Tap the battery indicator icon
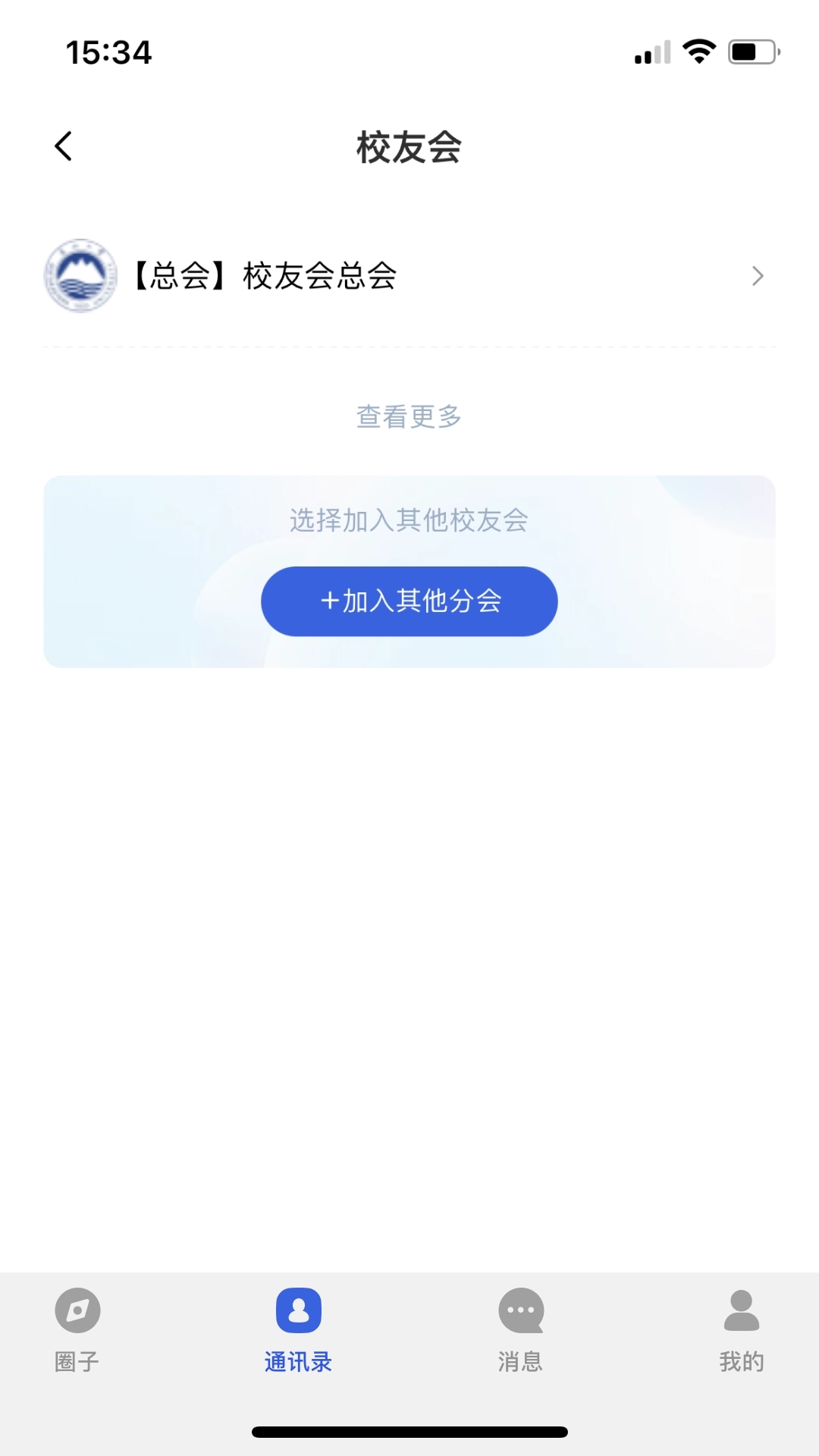 [x=752, y=52]
